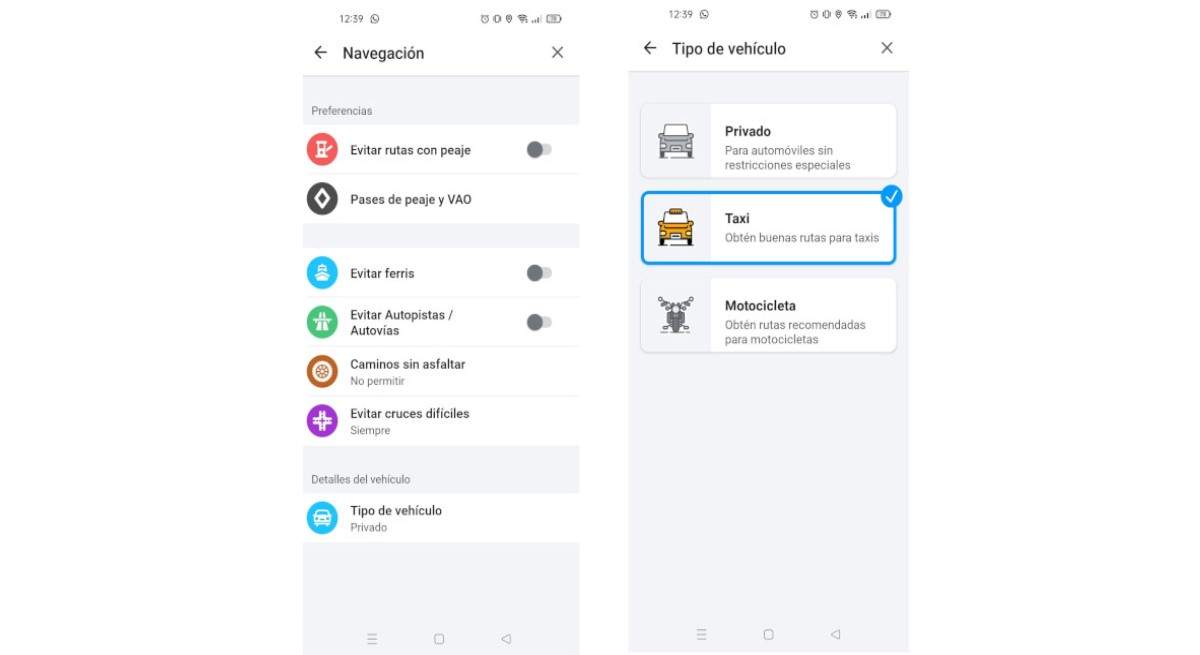
Task: Turn on Evitar Autopistas / Autovías
Action: click(539, 322)
